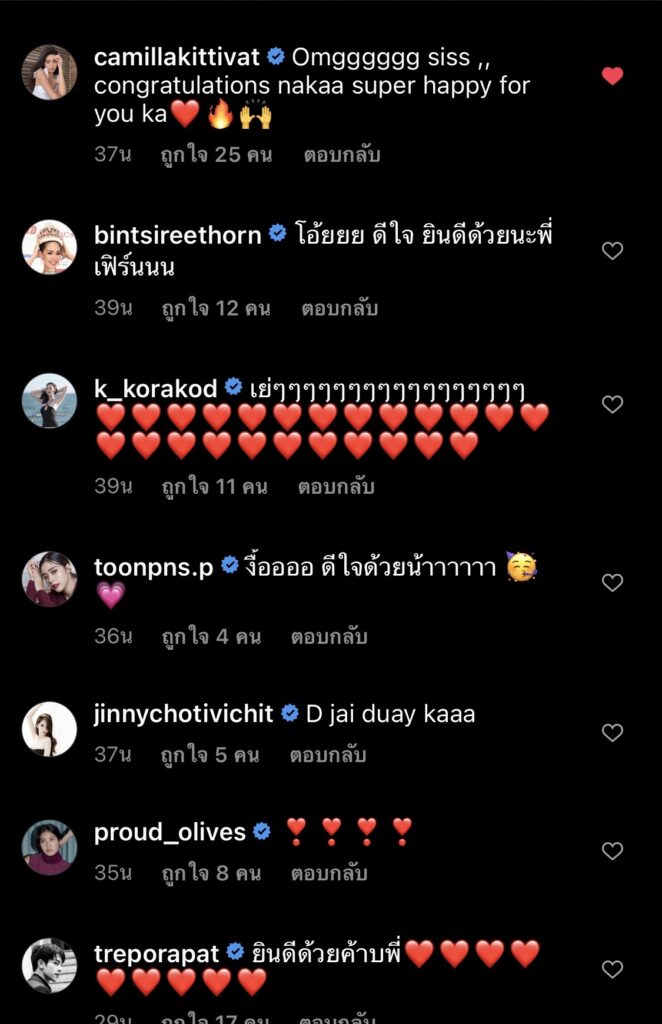View who liked camillakittivat's comment
662x1024 pixels.
pyautogui.click(x=216, y=155)
